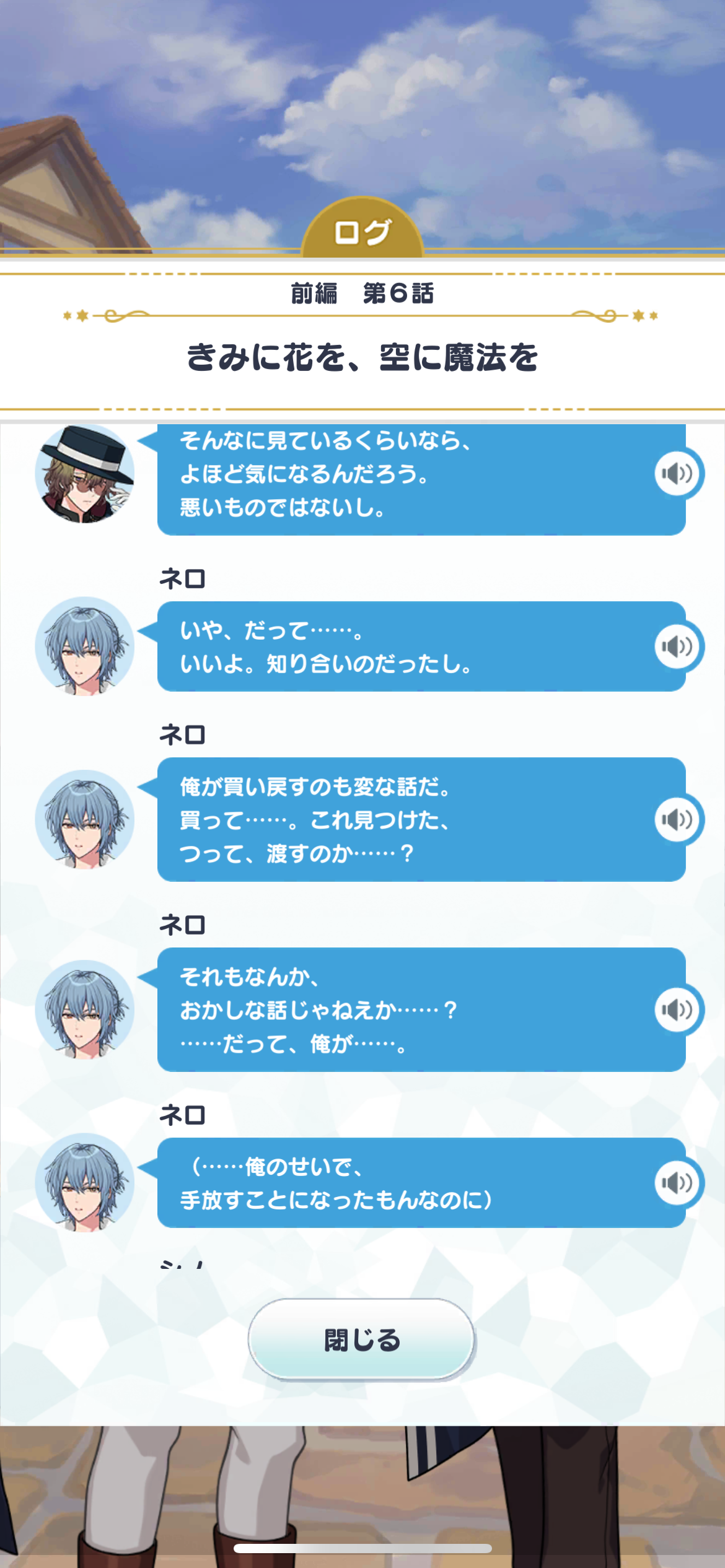Play voice for いいよ。知り合いのだったし line
Viewport: 725px width, 1568px height.
point(677,647)
